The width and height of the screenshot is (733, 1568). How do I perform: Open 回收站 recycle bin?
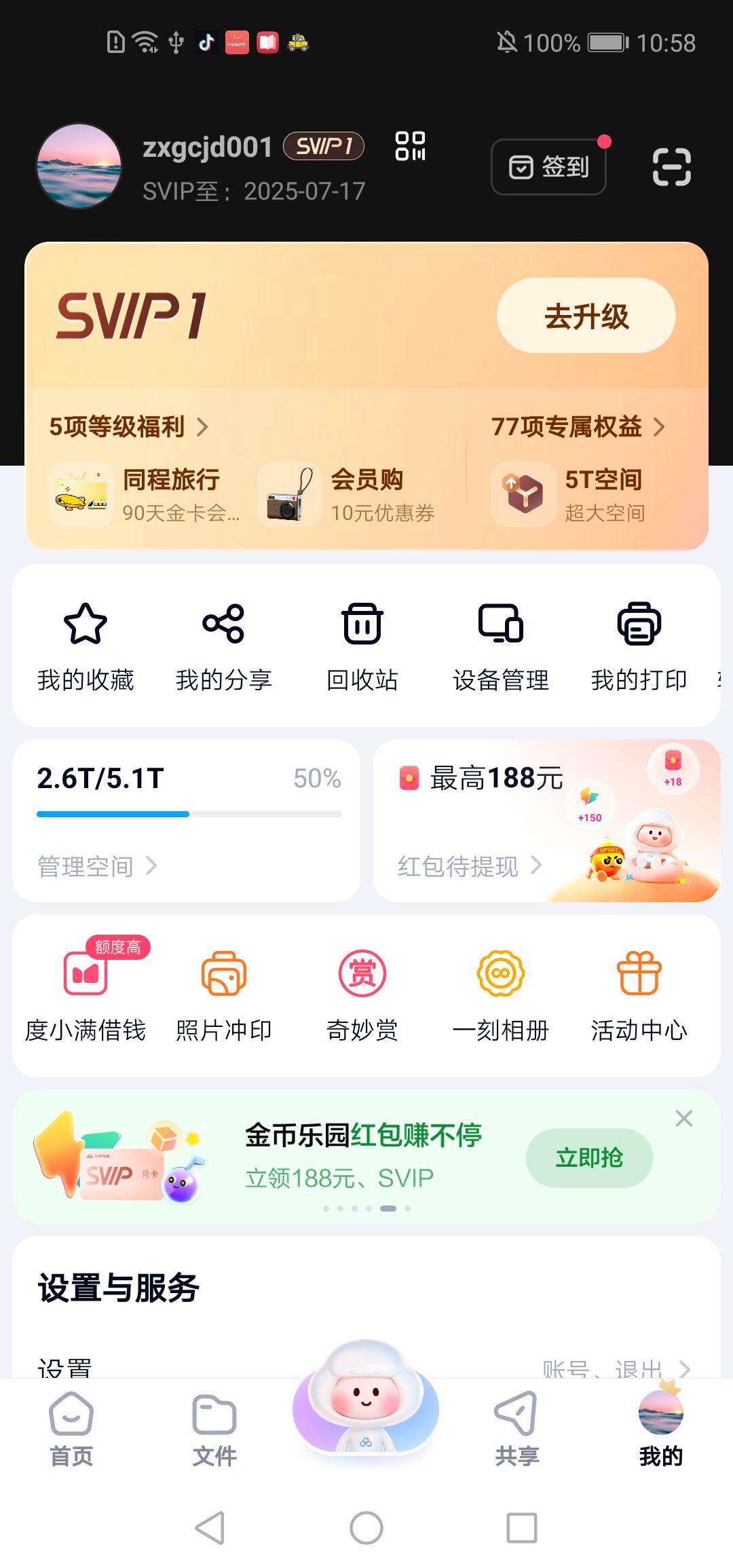(362, 645)
